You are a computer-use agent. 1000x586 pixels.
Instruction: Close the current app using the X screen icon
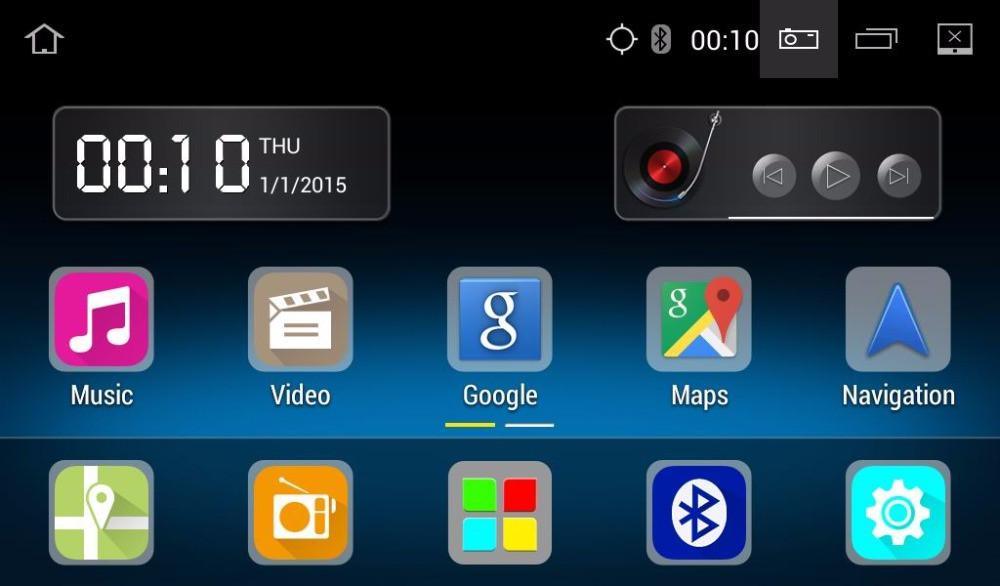click(954, 39)
